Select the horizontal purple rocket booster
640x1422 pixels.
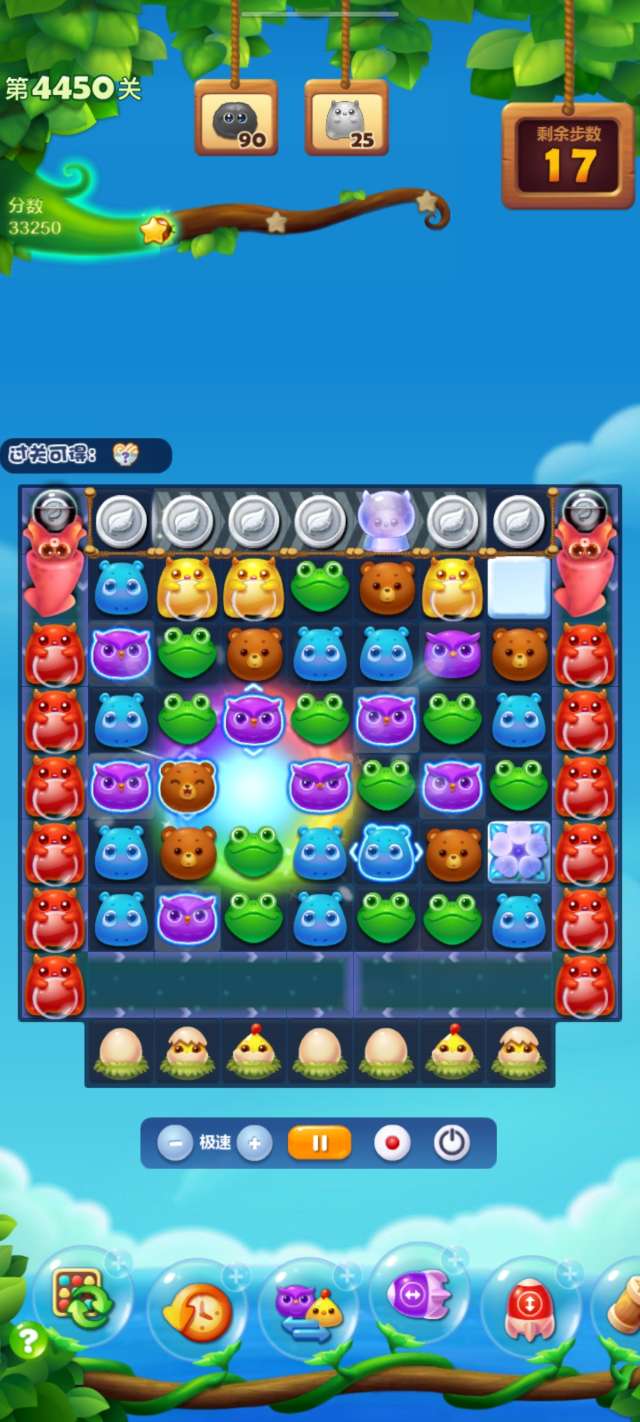point(418,1296)
